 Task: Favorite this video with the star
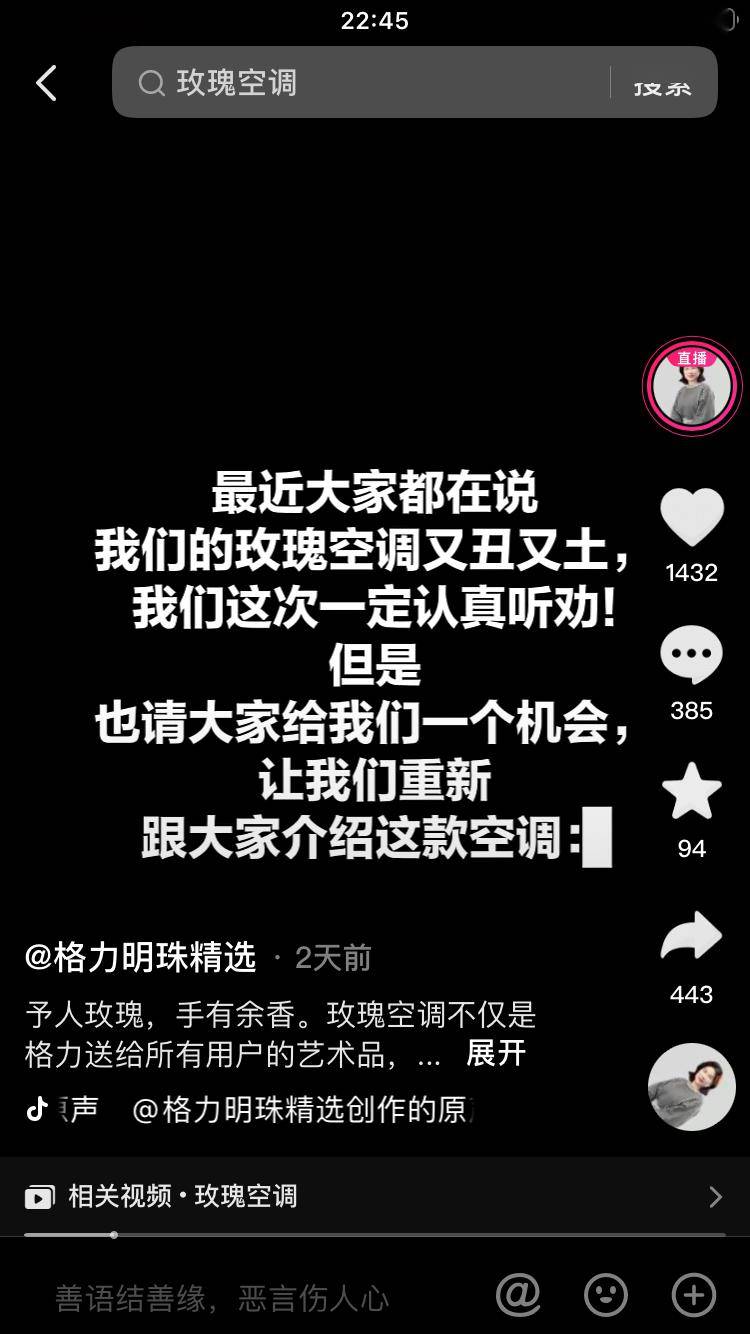click(691, 792)
